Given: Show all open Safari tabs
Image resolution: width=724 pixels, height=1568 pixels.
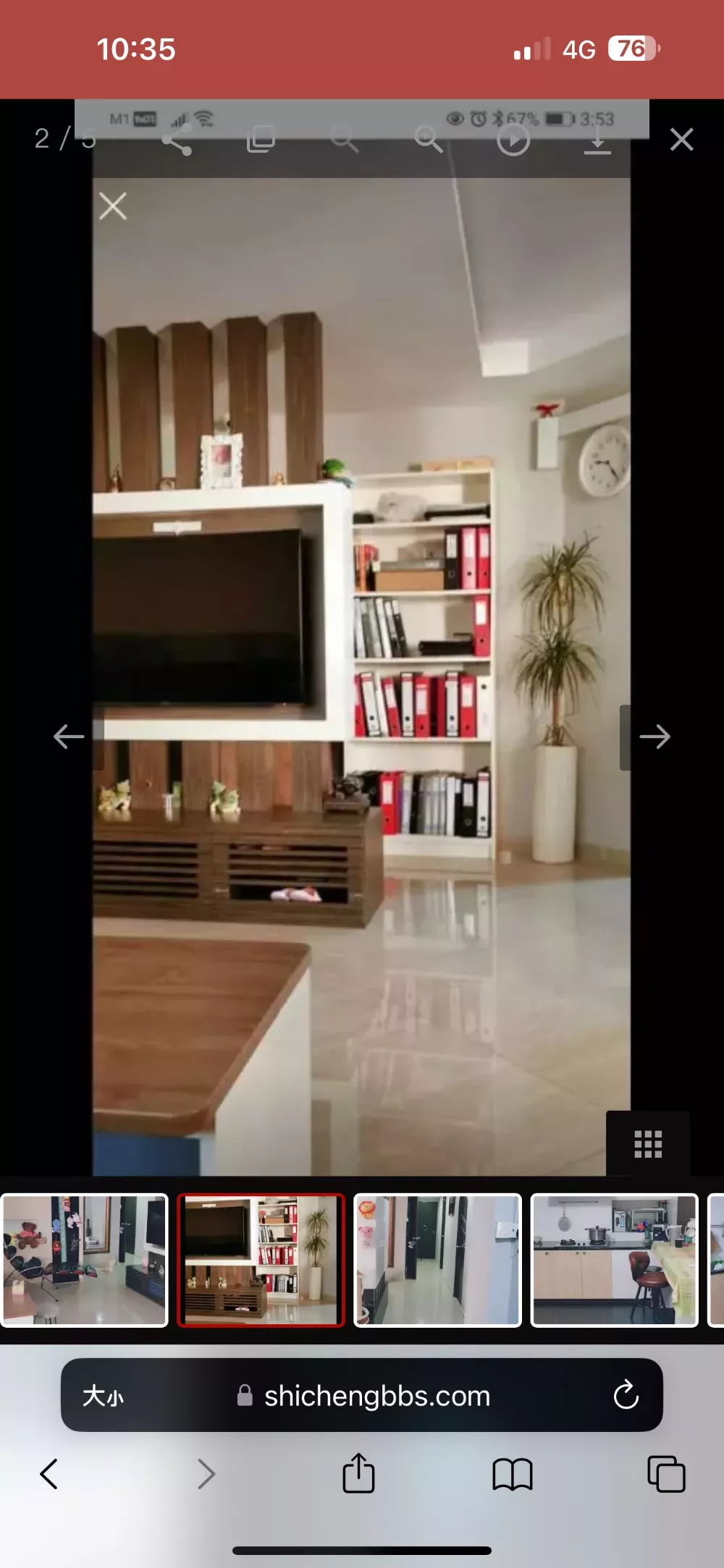Looking at the screenshot, I should pyautogui.click(x=666, y=1474).
